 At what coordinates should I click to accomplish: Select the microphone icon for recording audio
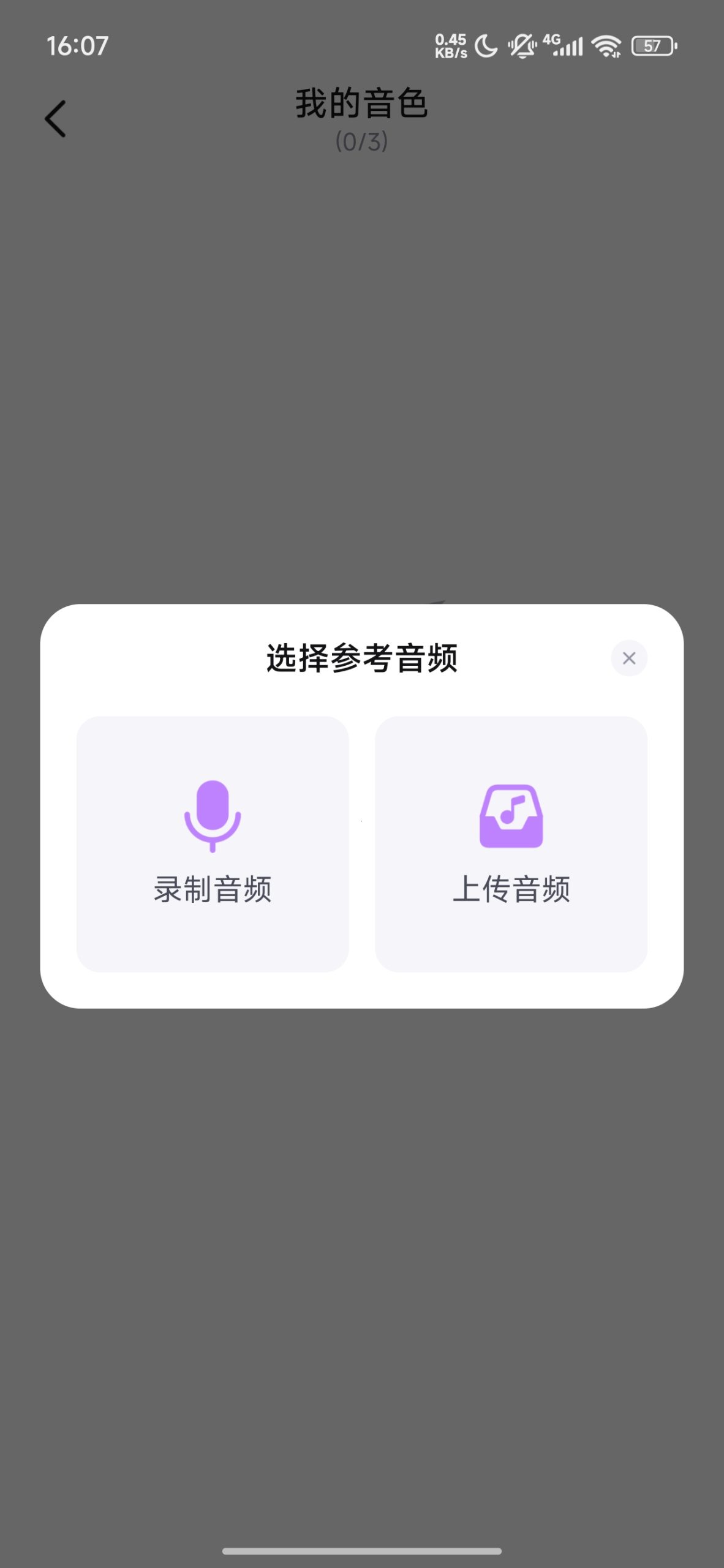tap(213, 816)
